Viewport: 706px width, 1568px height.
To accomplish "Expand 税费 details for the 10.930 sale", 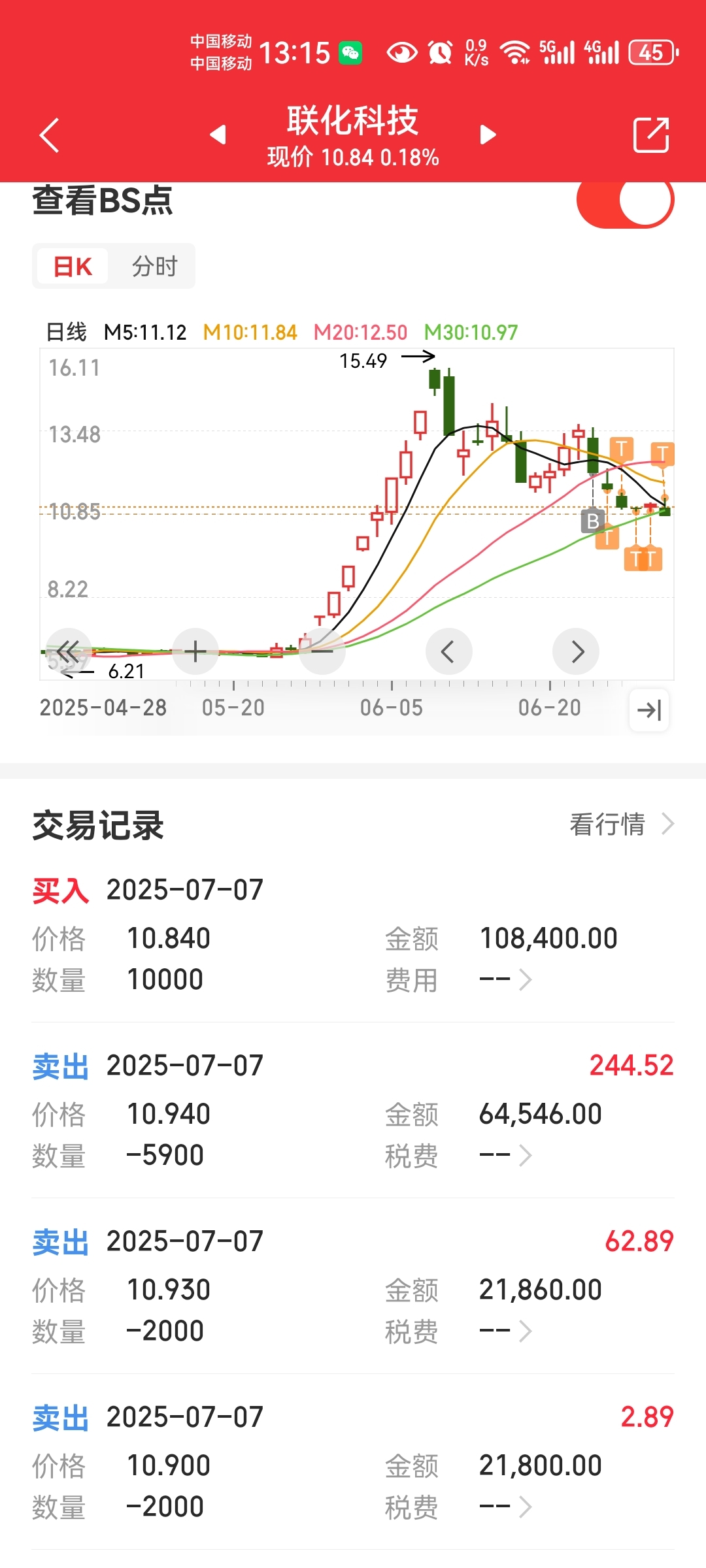I will tap(506, 1331).
